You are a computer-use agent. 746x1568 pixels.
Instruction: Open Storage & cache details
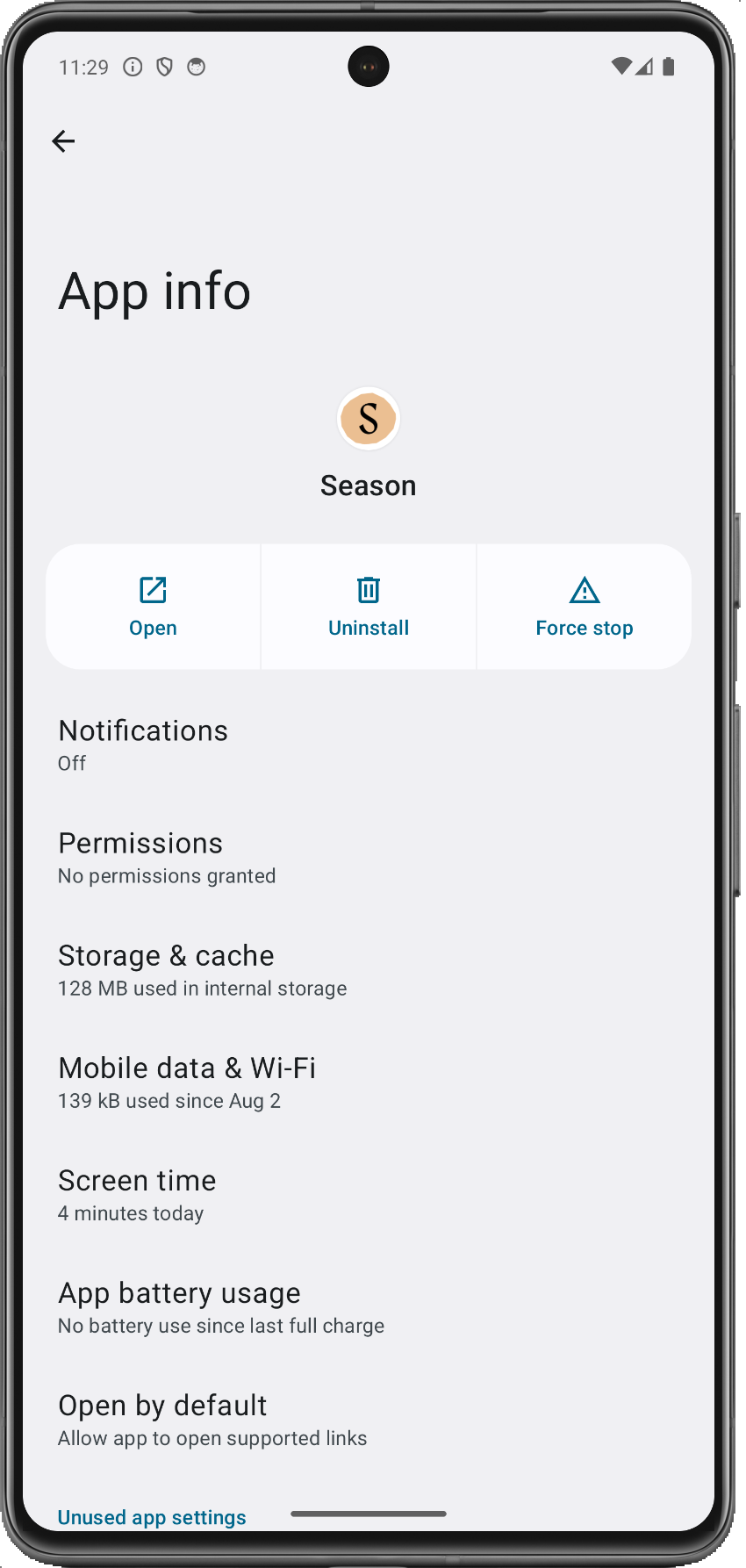369,970
